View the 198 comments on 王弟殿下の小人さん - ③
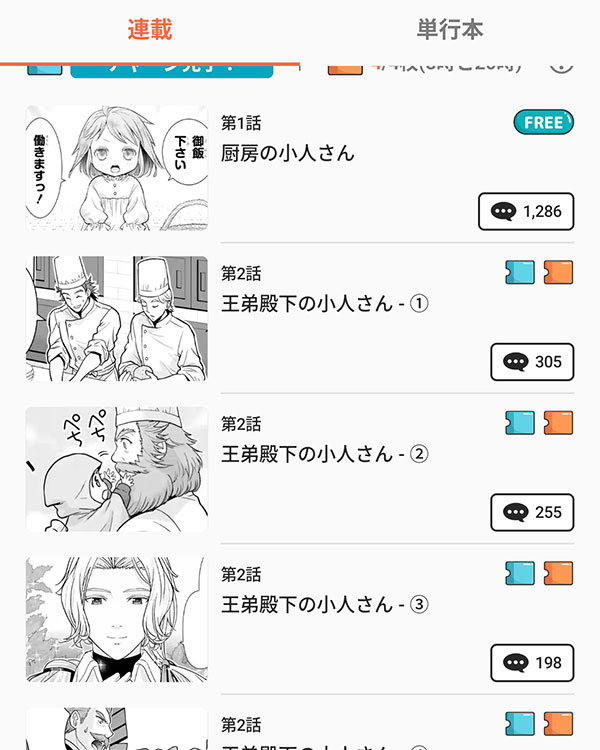 pyautogui.click(x=532, y=662)
